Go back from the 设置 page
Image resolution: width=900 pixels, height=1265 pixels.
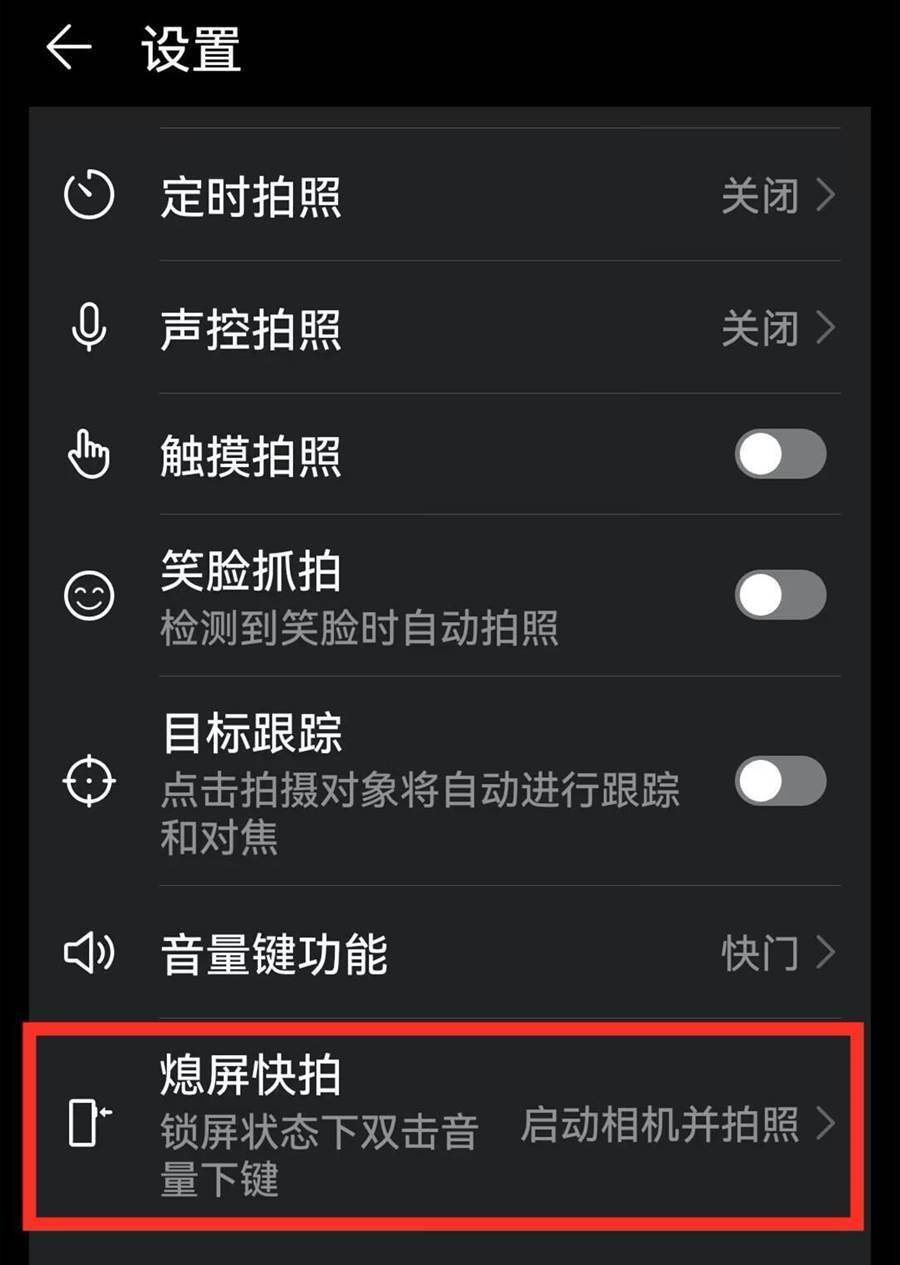pos(69,48)
